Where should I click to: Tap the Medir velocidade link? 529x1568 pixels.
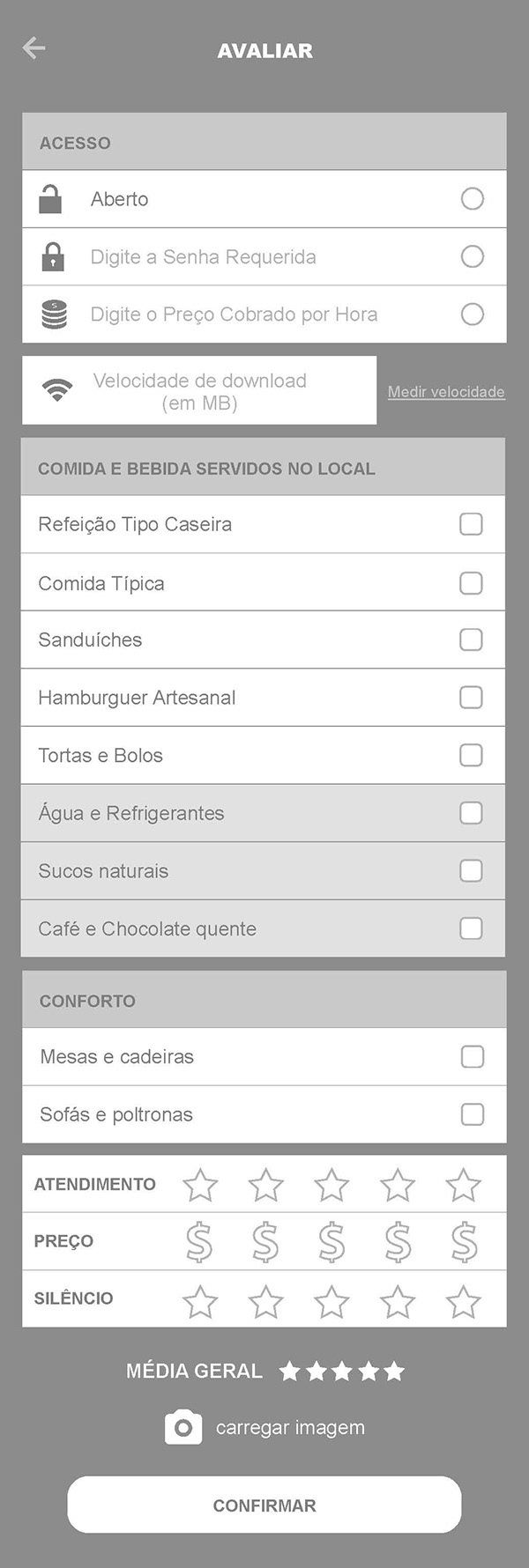point(446,392)
